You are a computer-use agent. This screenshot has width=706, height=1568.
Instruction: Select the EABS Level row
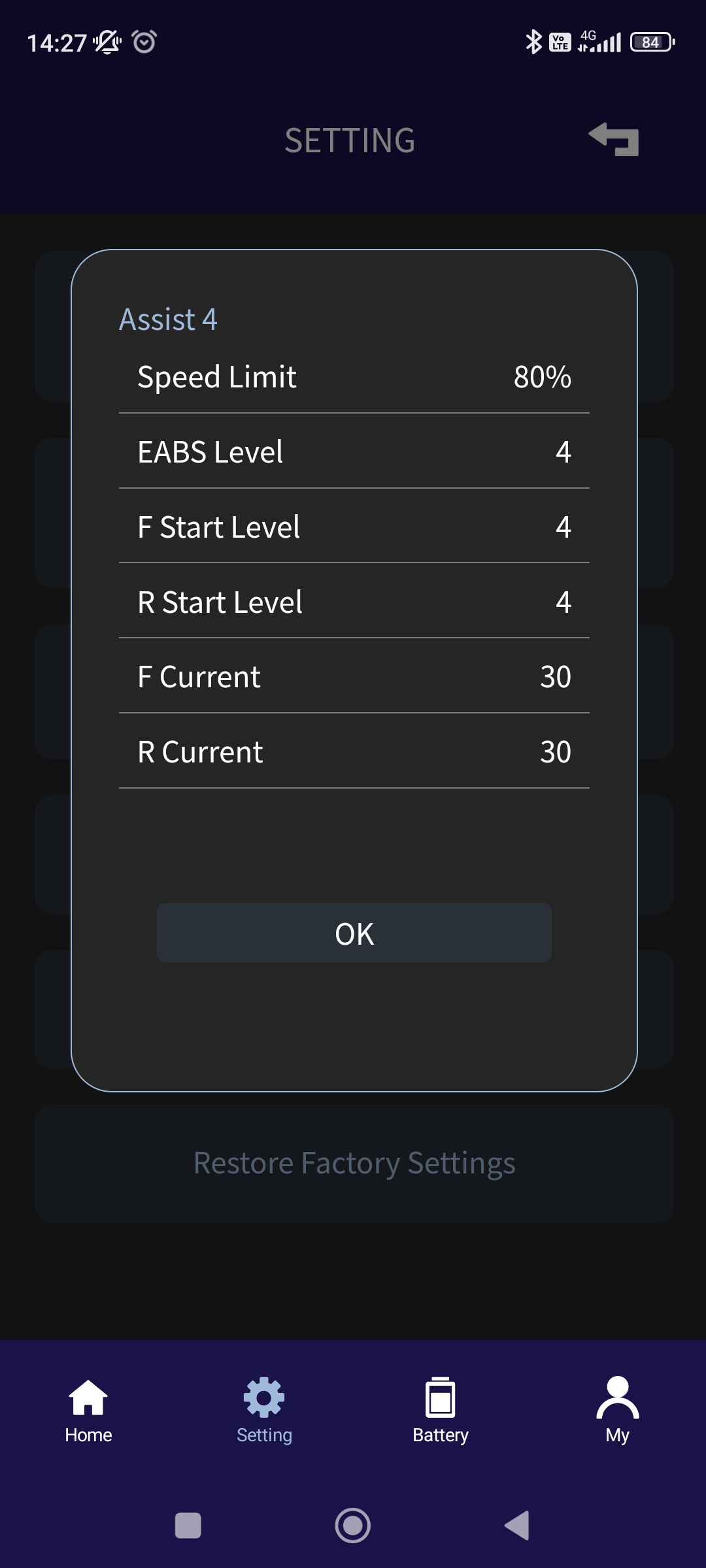354,452
